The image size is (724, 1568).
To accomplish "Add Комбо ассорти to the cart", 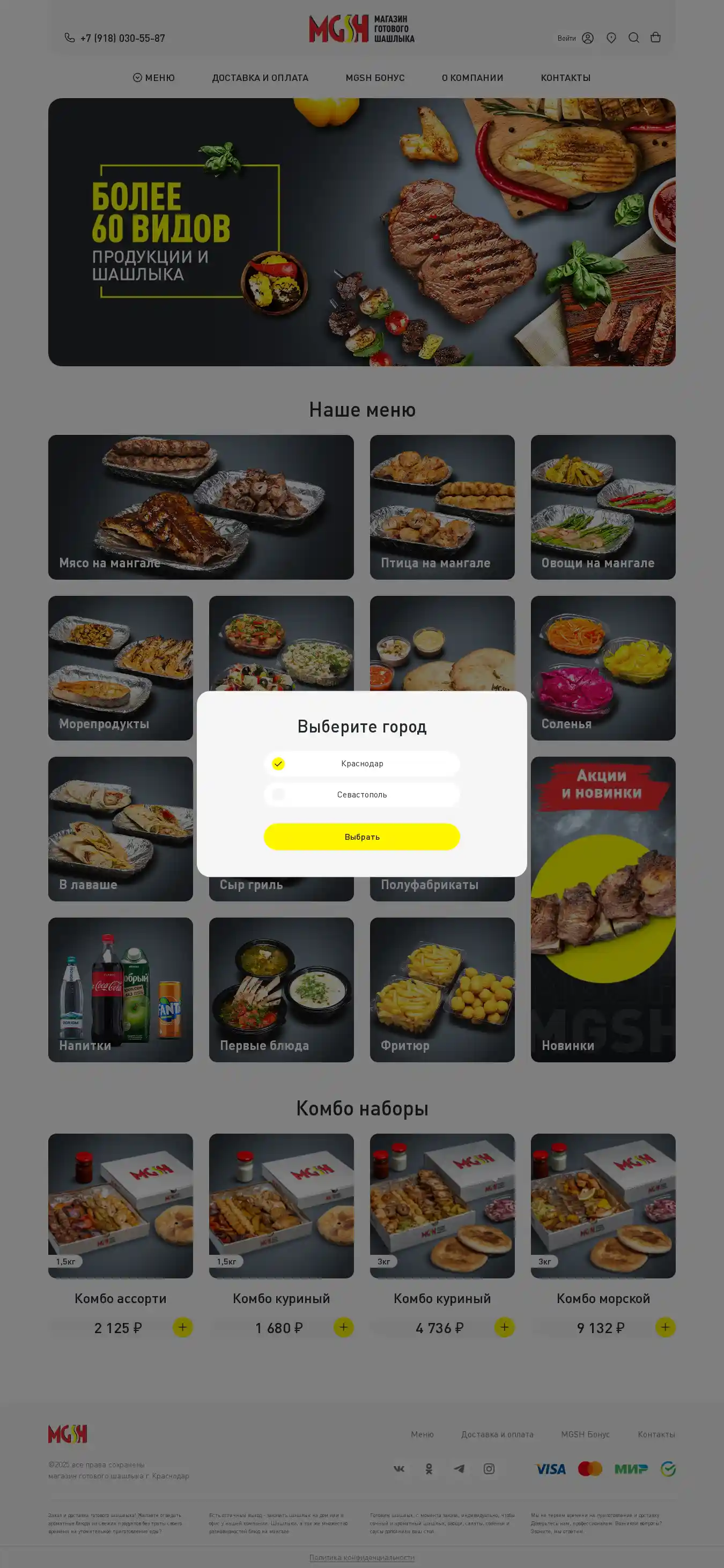I will [183, 1327].
